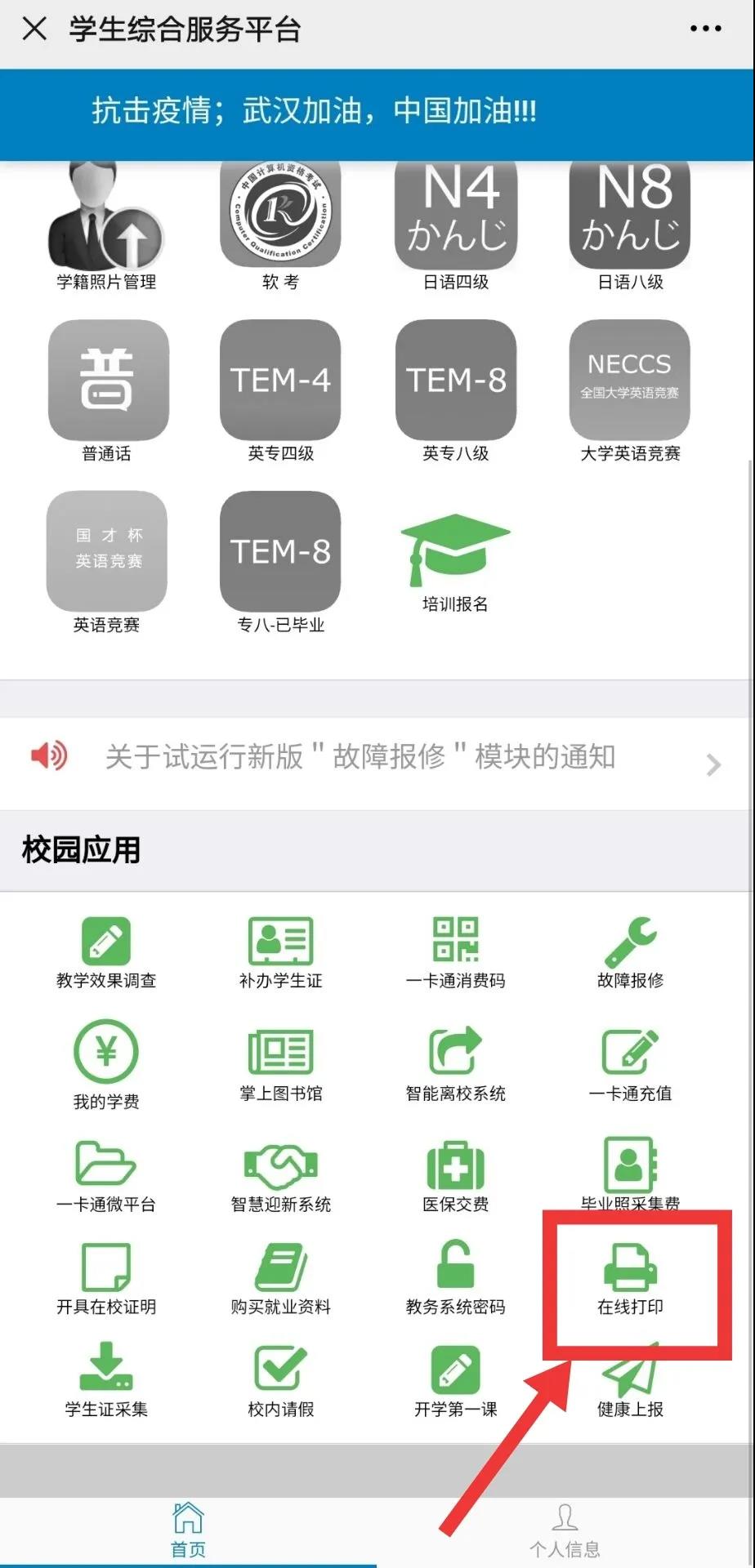The image size is (755, 1568).
Task: Open 掌上图书馆
Action: (x=280, y=1065)
